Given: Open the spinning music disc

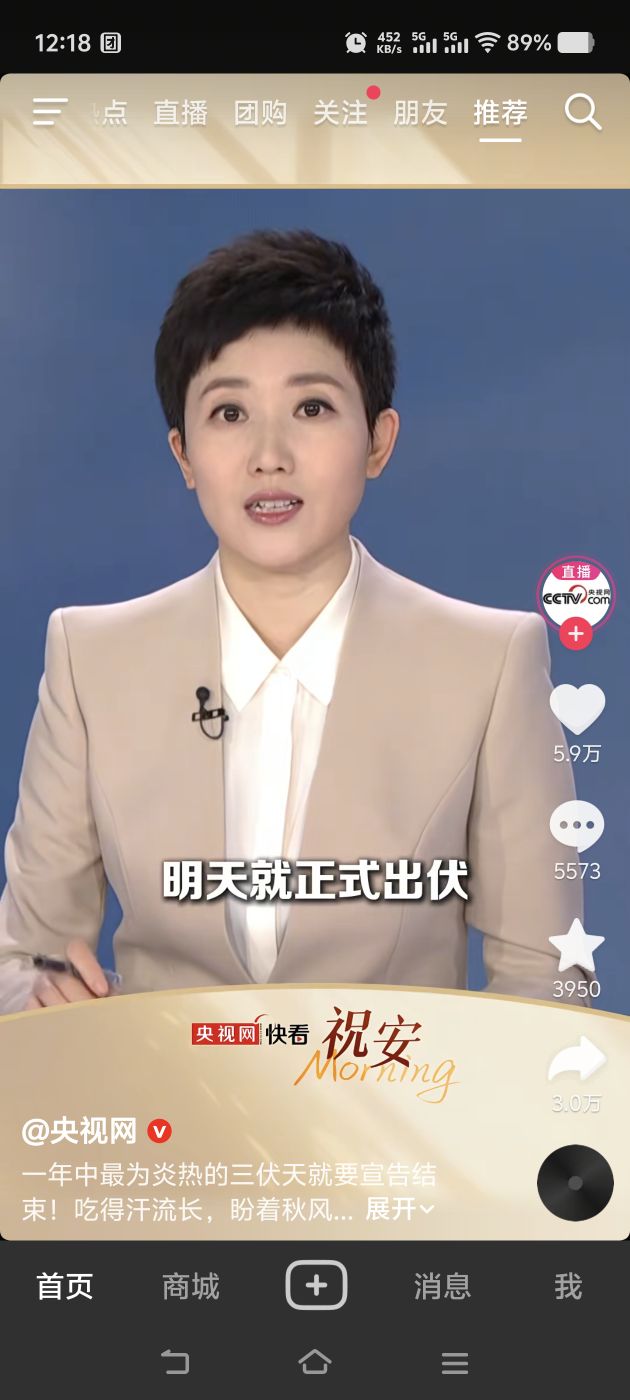Looking at the screenshot, I should (575, 1183).
